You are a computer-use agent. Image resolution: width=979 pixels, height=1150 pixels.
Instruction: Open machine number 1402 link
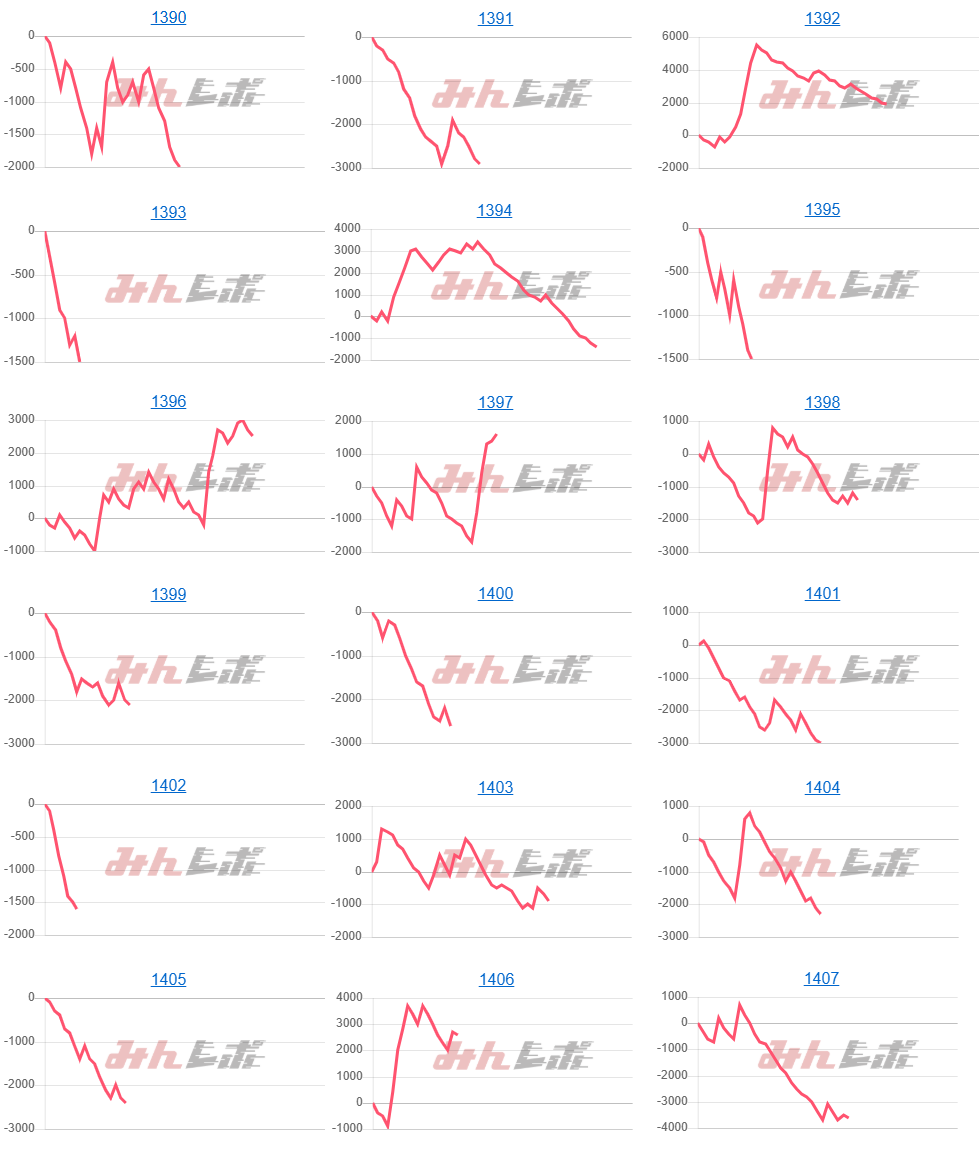click(168, 785)
